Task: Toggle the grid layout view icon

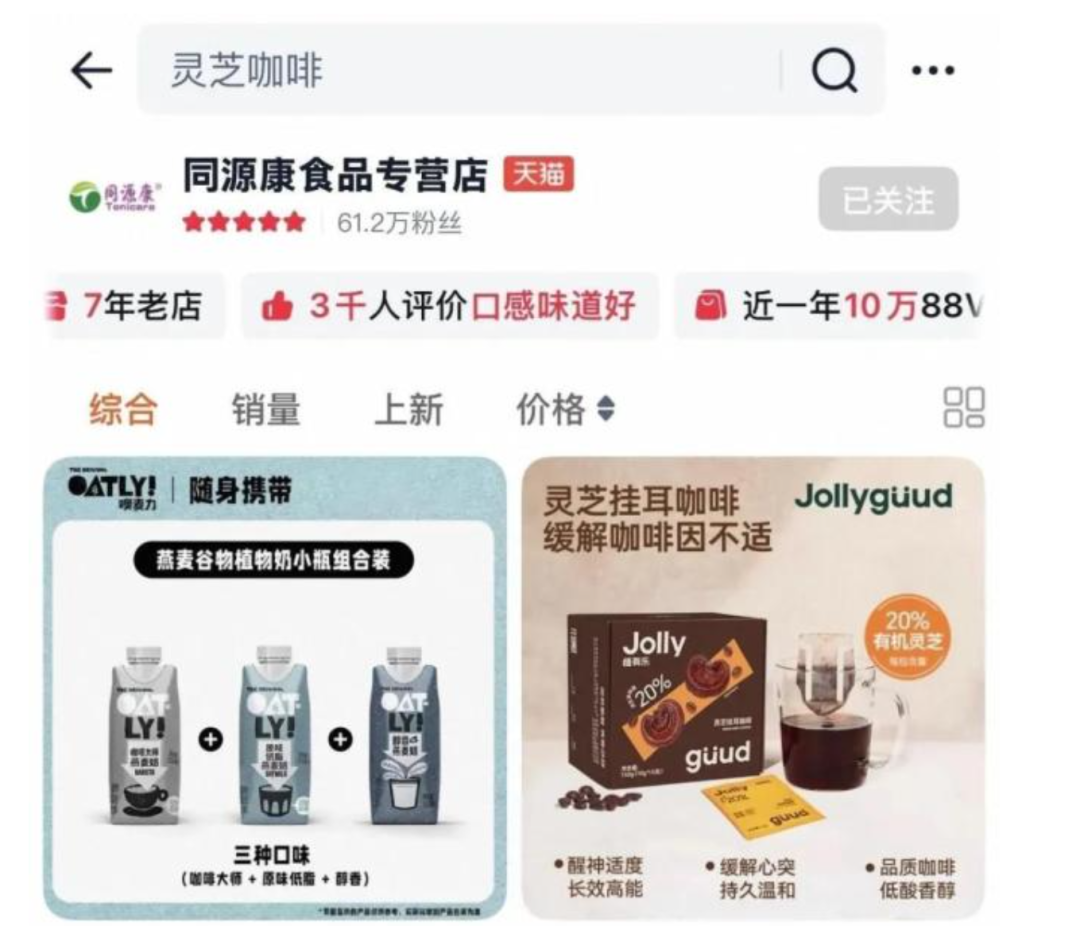Action: 964,408
